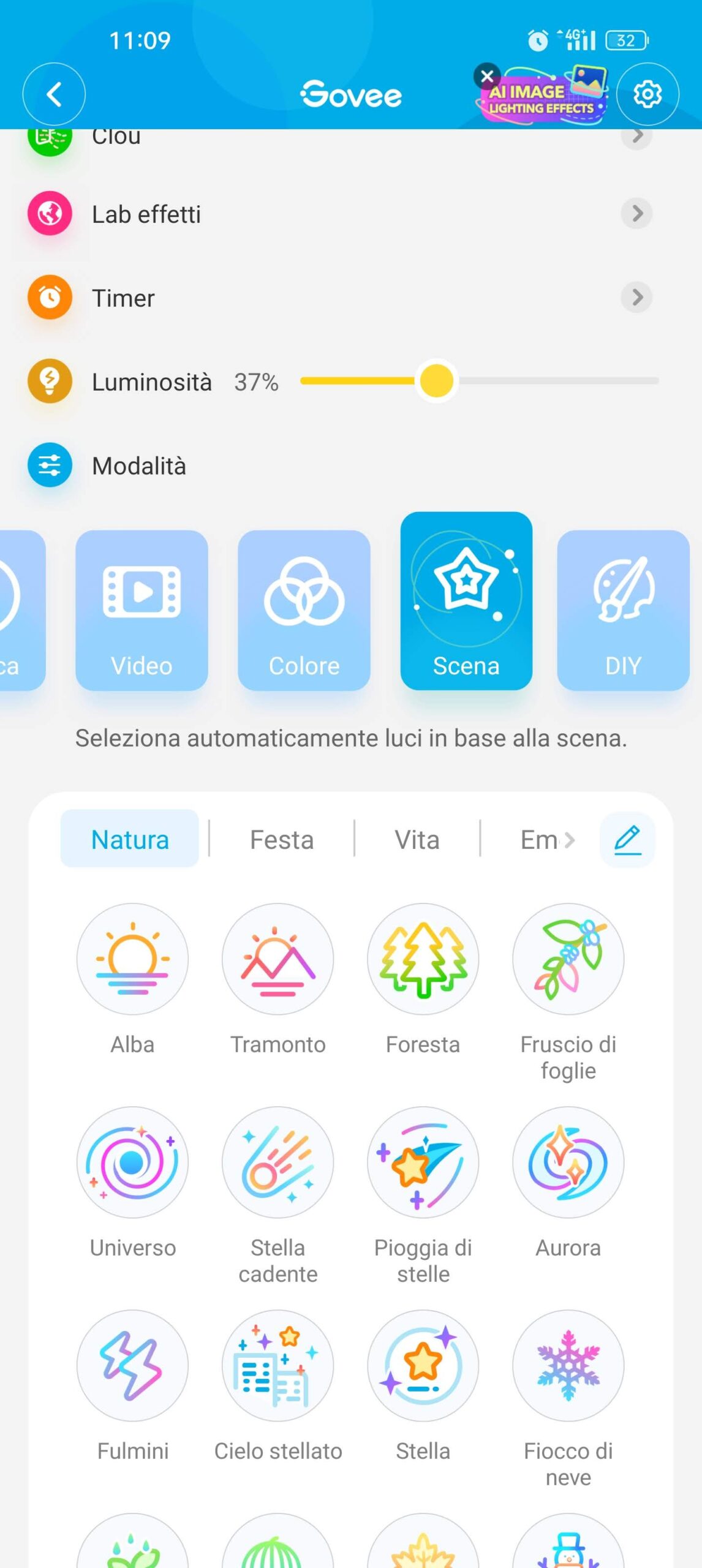Switch to the Festa scene category
Screen dimensions: 702x1568
(282, 839)
